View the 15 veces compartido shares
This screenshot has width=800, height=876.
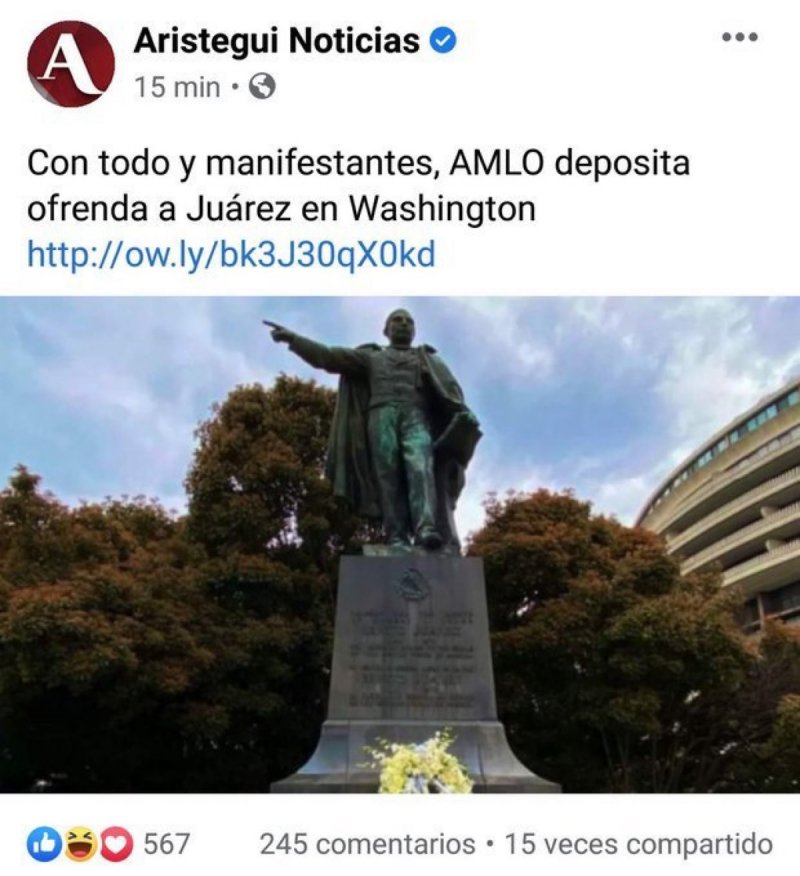[x=638, y=844]
